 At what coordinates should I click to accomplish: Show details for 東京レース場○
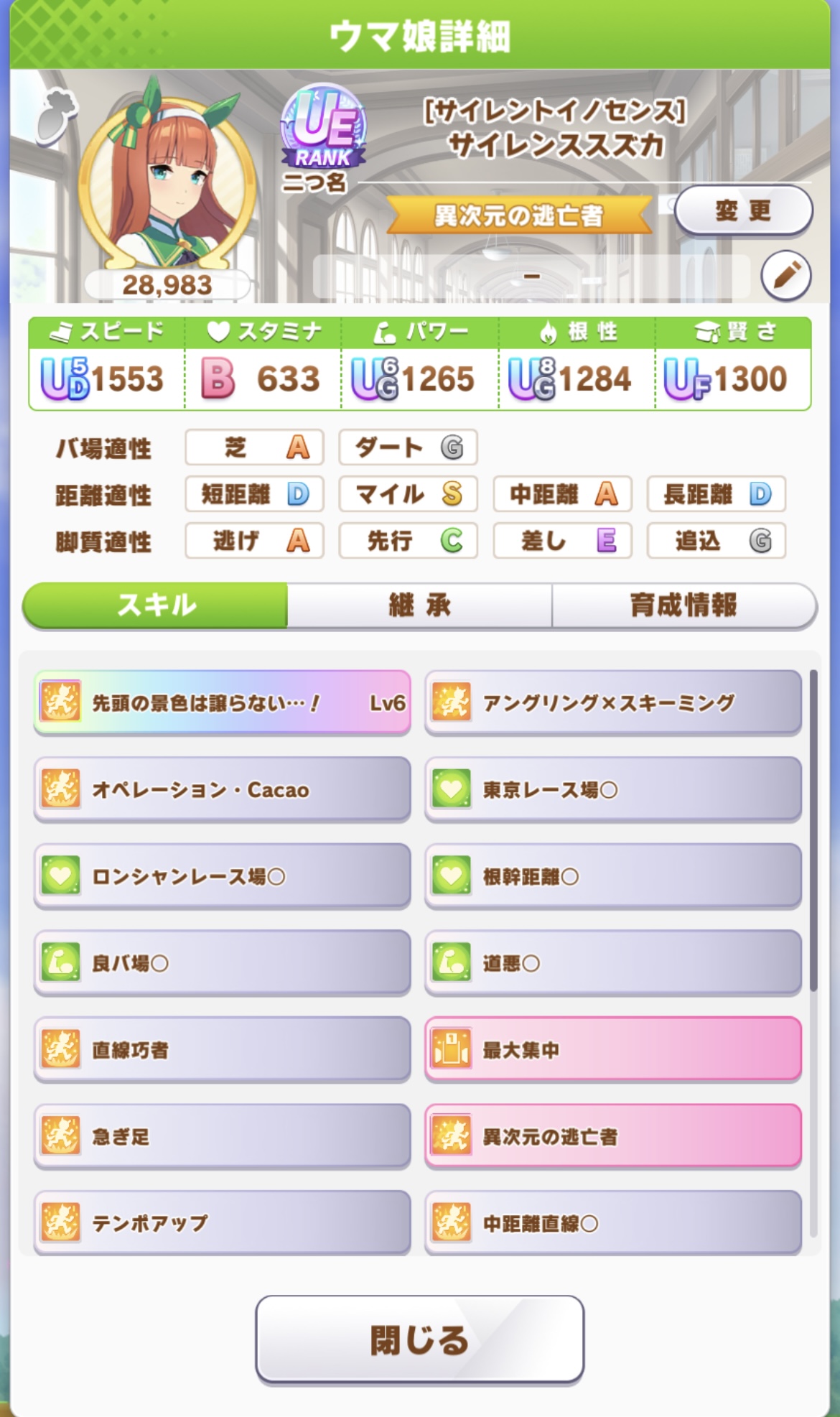click(612, 789)
